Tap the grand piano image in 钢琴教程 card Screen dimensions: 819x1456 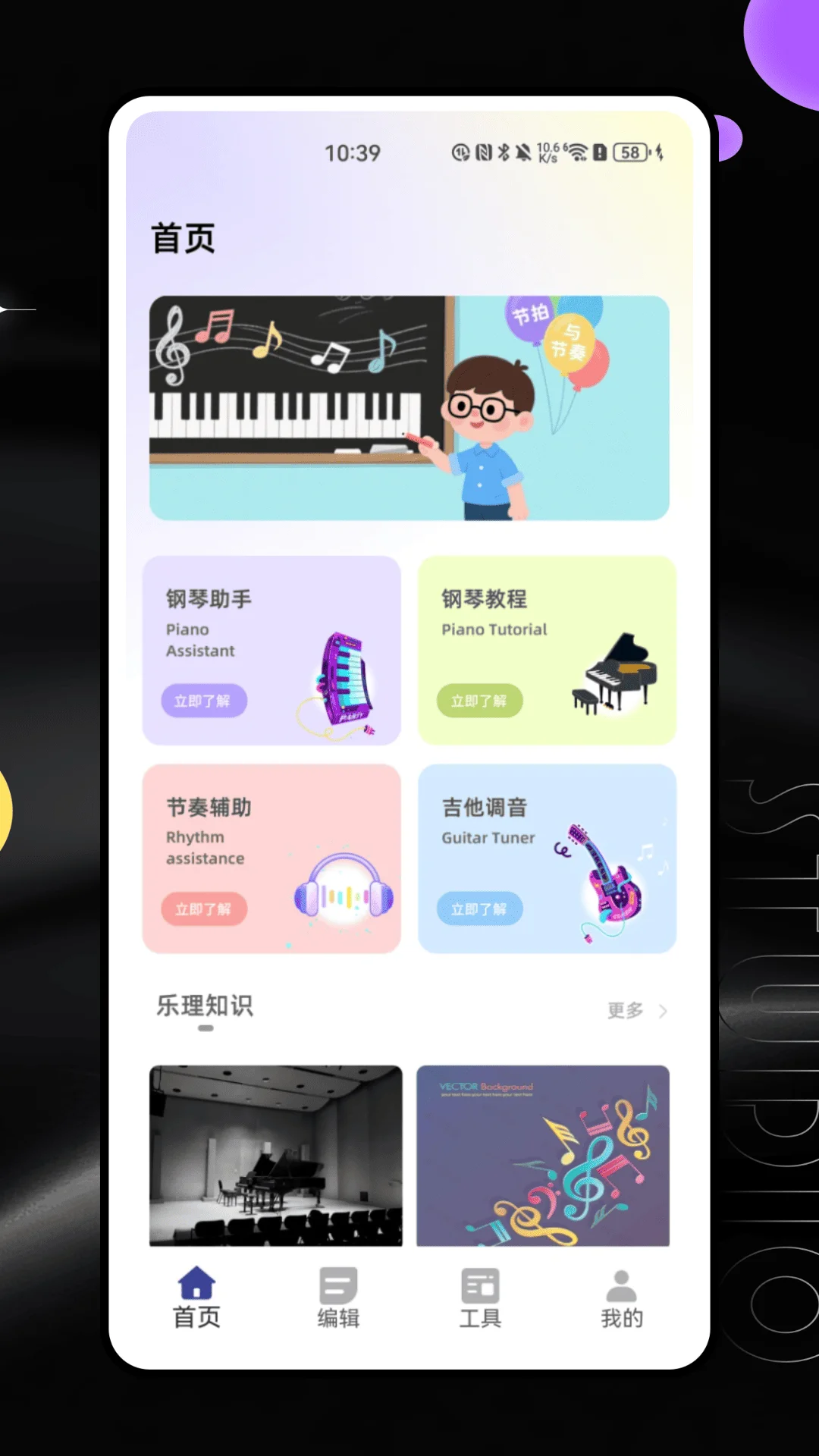pos(619,671)
